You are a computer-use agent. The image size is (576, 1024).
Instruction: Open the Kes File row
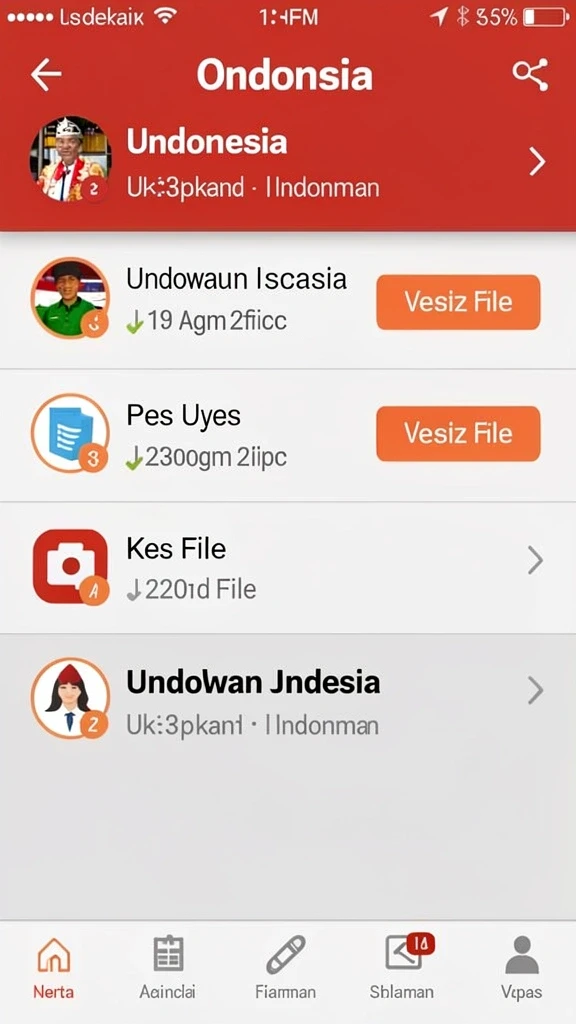[288, 568]
